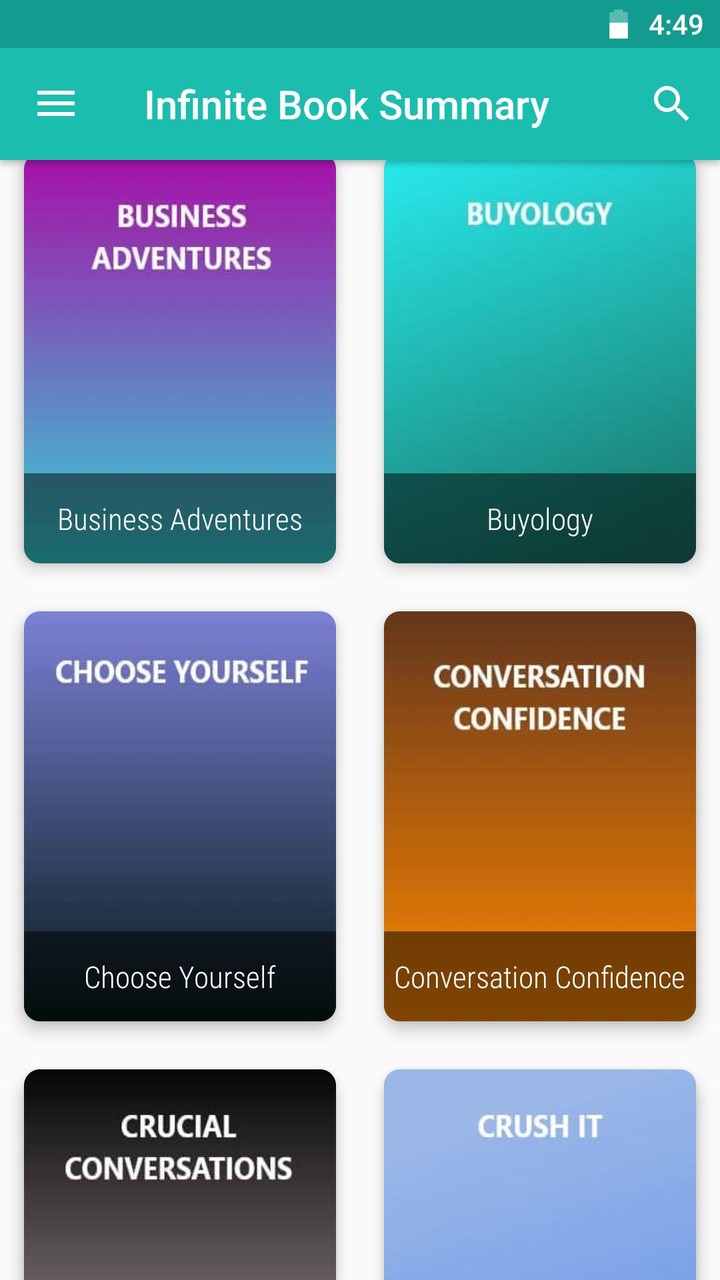Select the Infinite Book Summary title
This screenshot has height=1280, width=720.
(346, 104)
